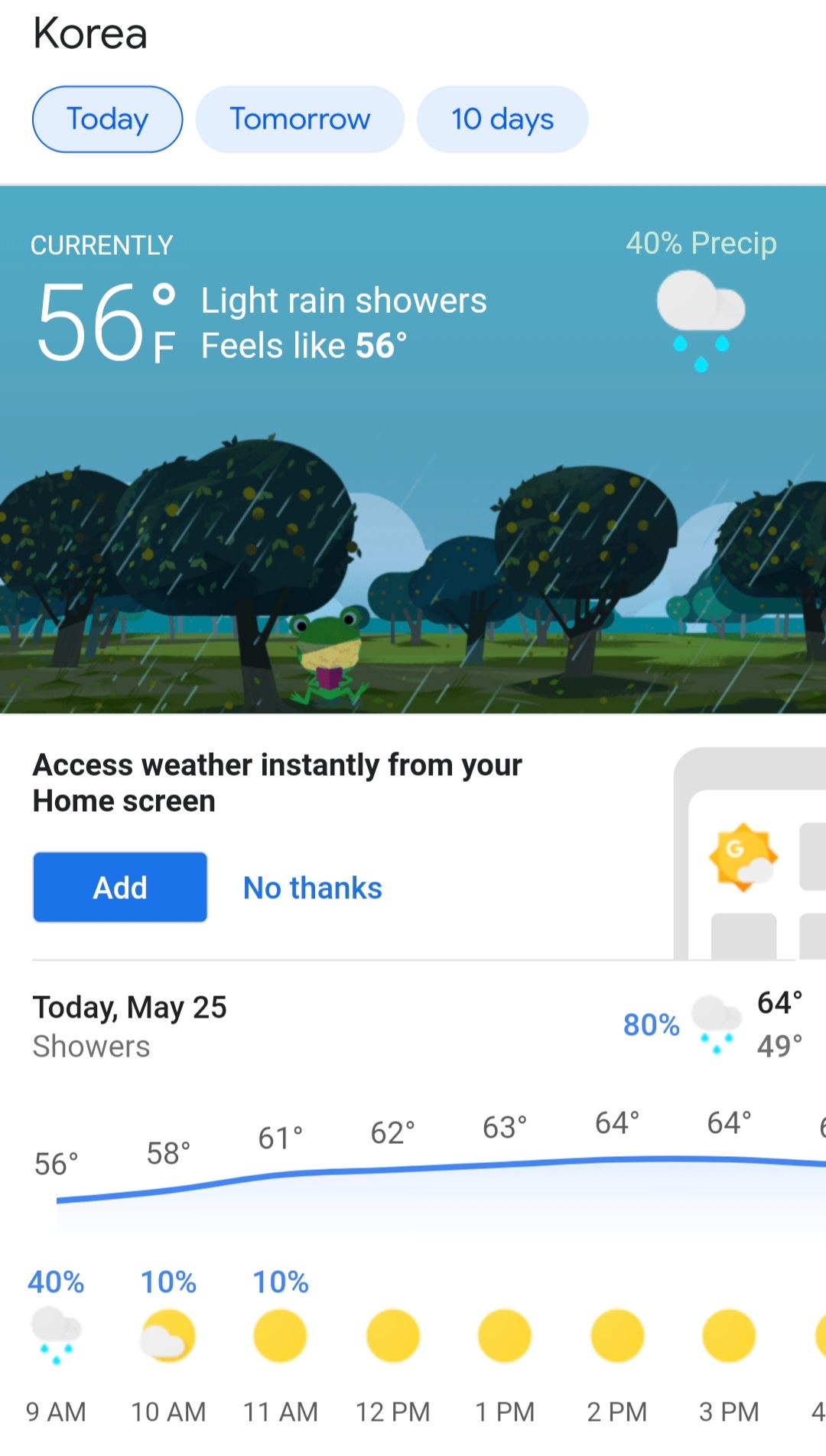The width and height of the screenshot is (826, 1456).
Task: Add weather shortcut to Home screen
Action: pos(120,888)
